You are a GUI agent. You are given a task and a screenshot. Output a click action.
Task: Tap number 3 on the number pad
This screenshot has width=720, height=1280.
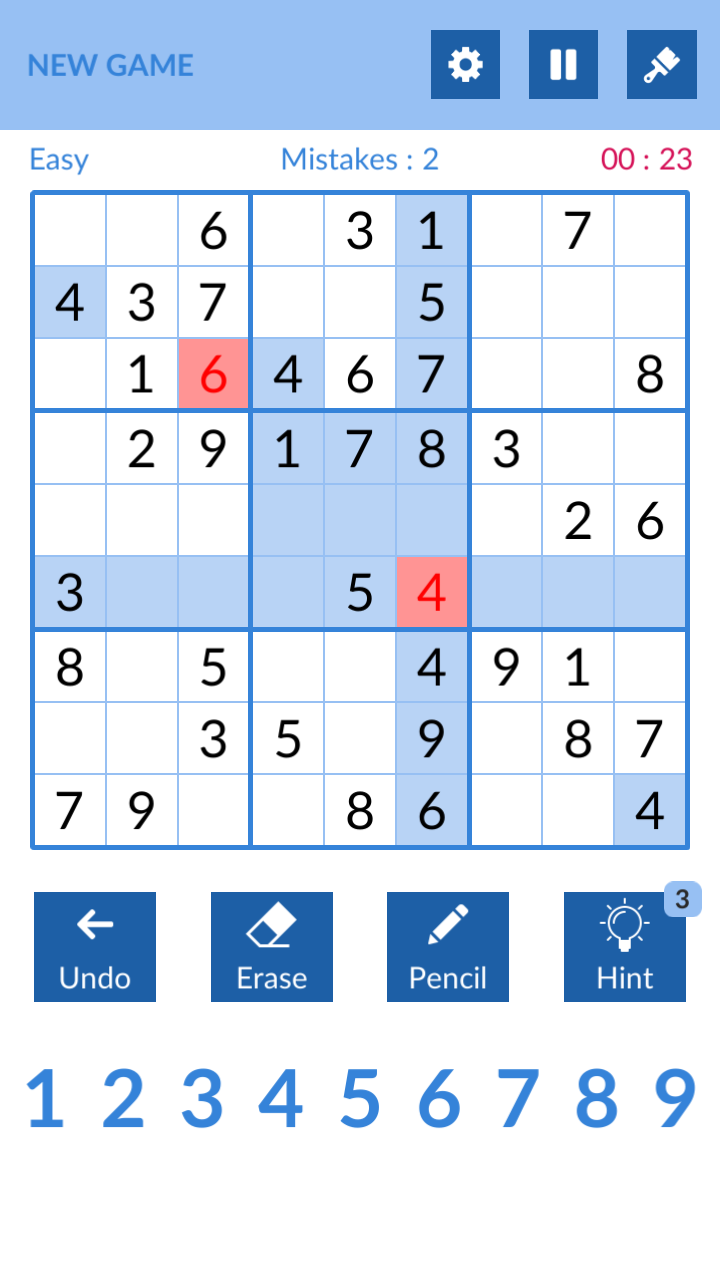202,1099
